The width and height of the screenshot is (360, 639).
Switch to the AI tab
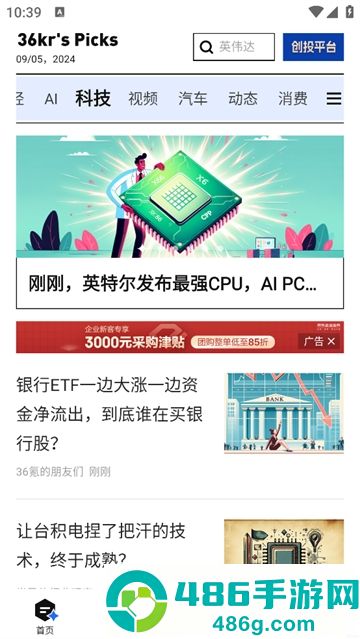tap(51, 99)
